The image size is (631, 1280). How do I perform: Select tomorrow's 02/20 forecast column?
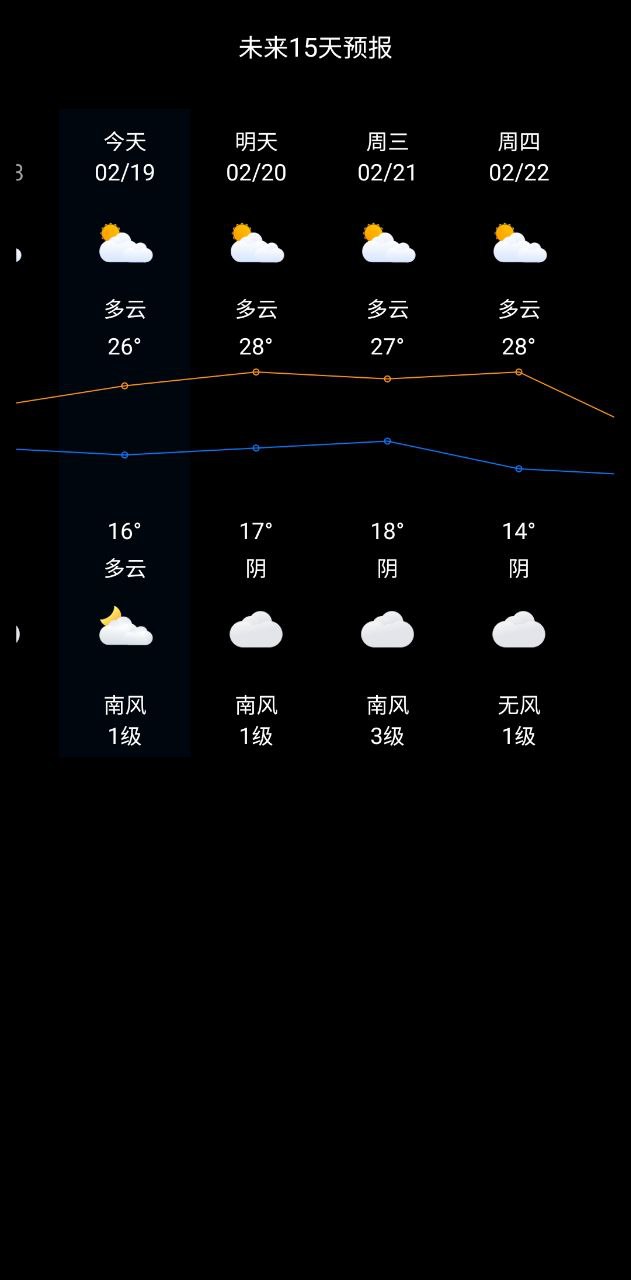point(256,432)
